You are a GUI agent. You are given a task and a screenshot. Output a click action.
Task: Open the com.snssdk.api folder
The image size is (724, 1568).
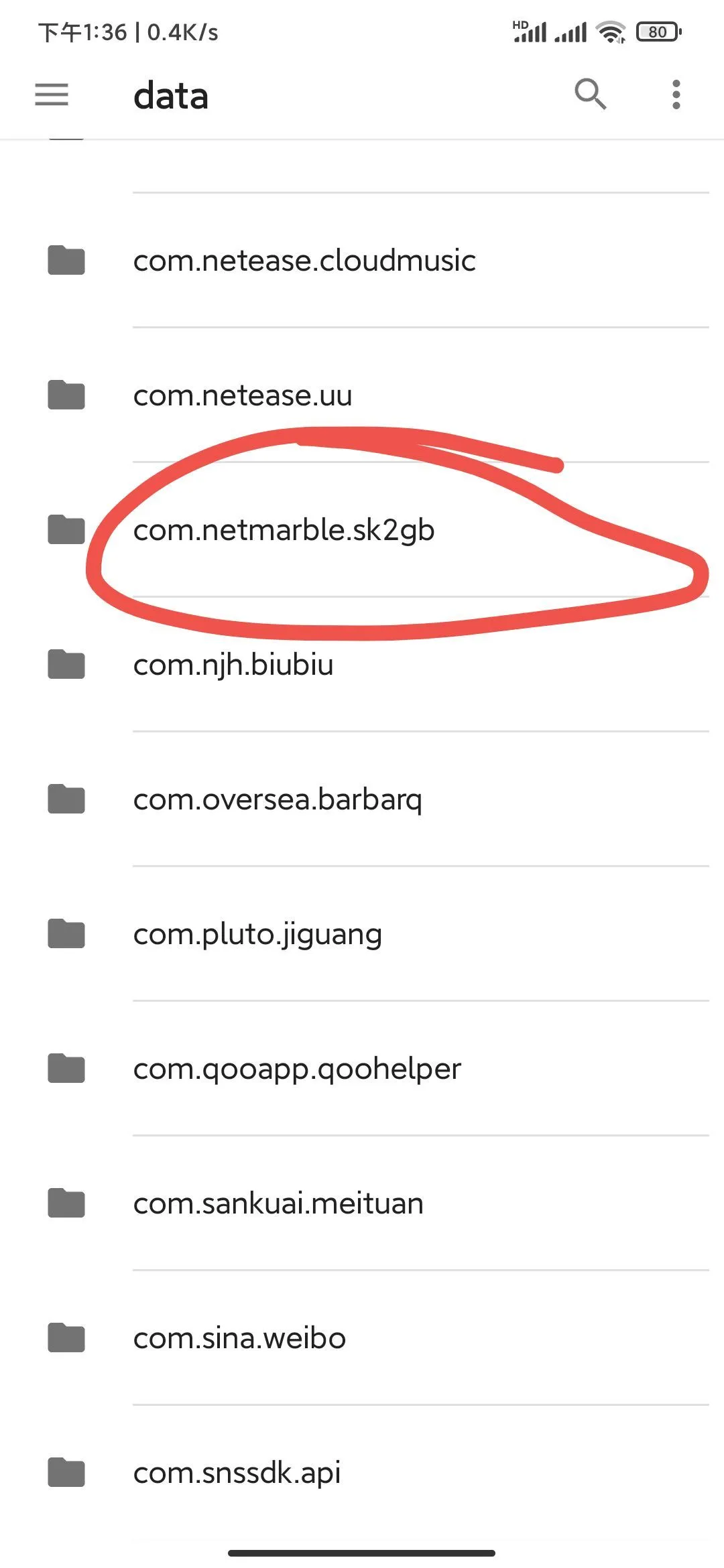click(x=237, y=1473)
